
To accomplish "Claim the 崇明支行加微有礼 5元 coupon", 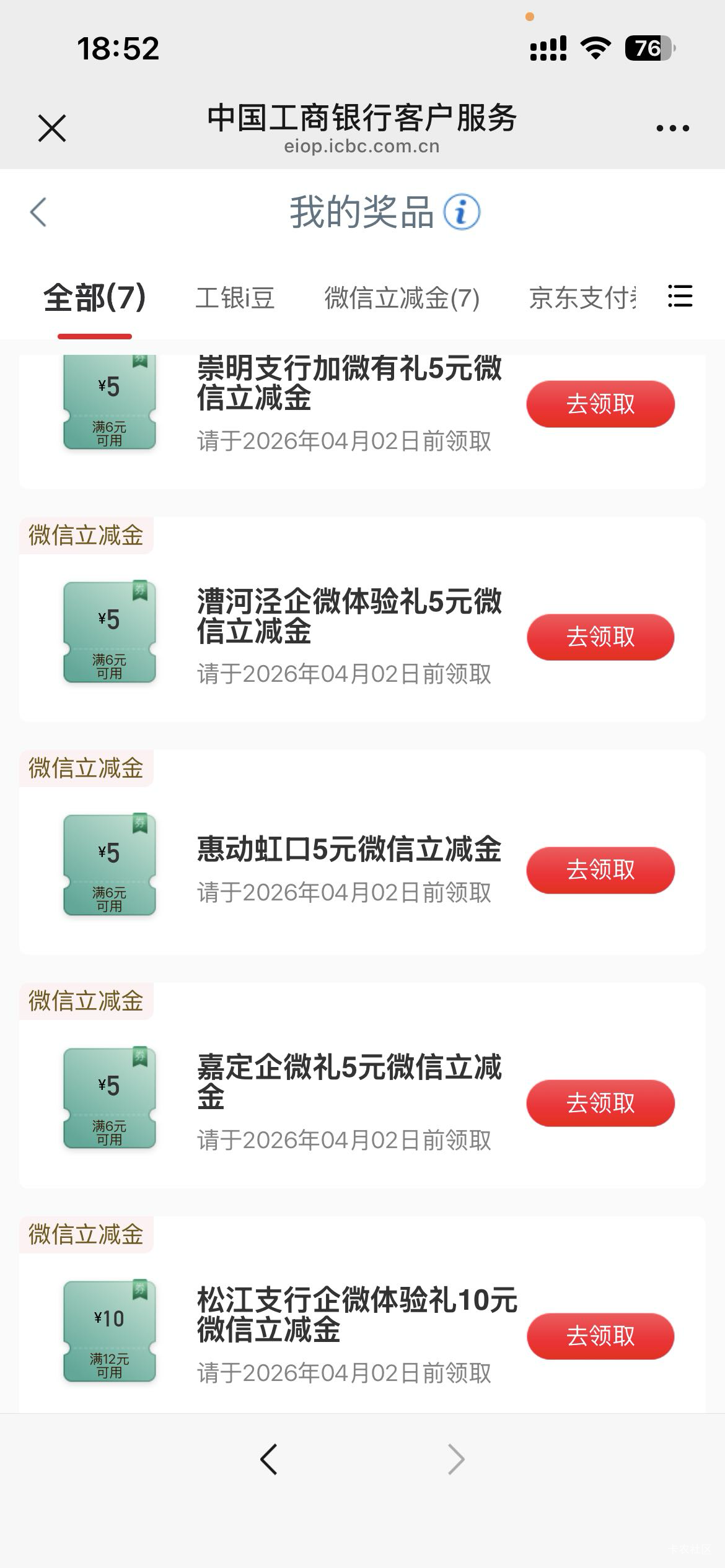I will pos(600,404).
